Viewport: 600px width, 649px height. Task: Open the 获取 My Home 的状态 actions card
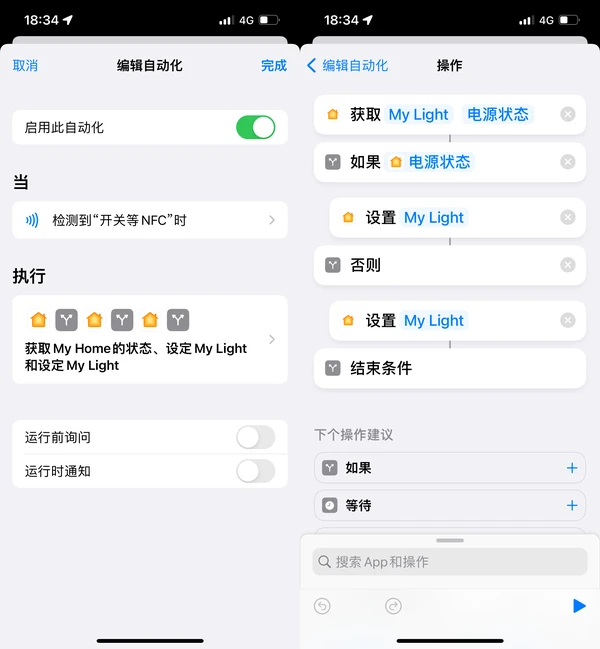pyautogui.click(x=150, y=340)
